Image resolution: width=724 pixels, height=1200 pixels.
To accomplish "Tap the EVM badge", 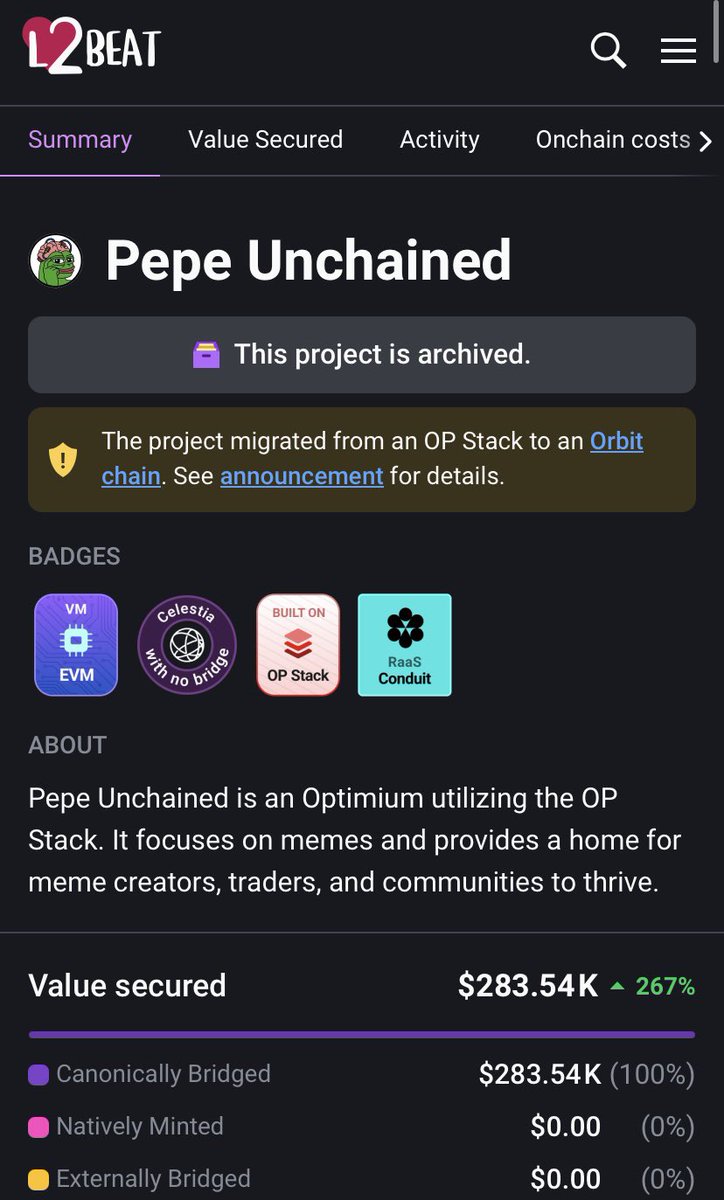I will click(76, 645).
